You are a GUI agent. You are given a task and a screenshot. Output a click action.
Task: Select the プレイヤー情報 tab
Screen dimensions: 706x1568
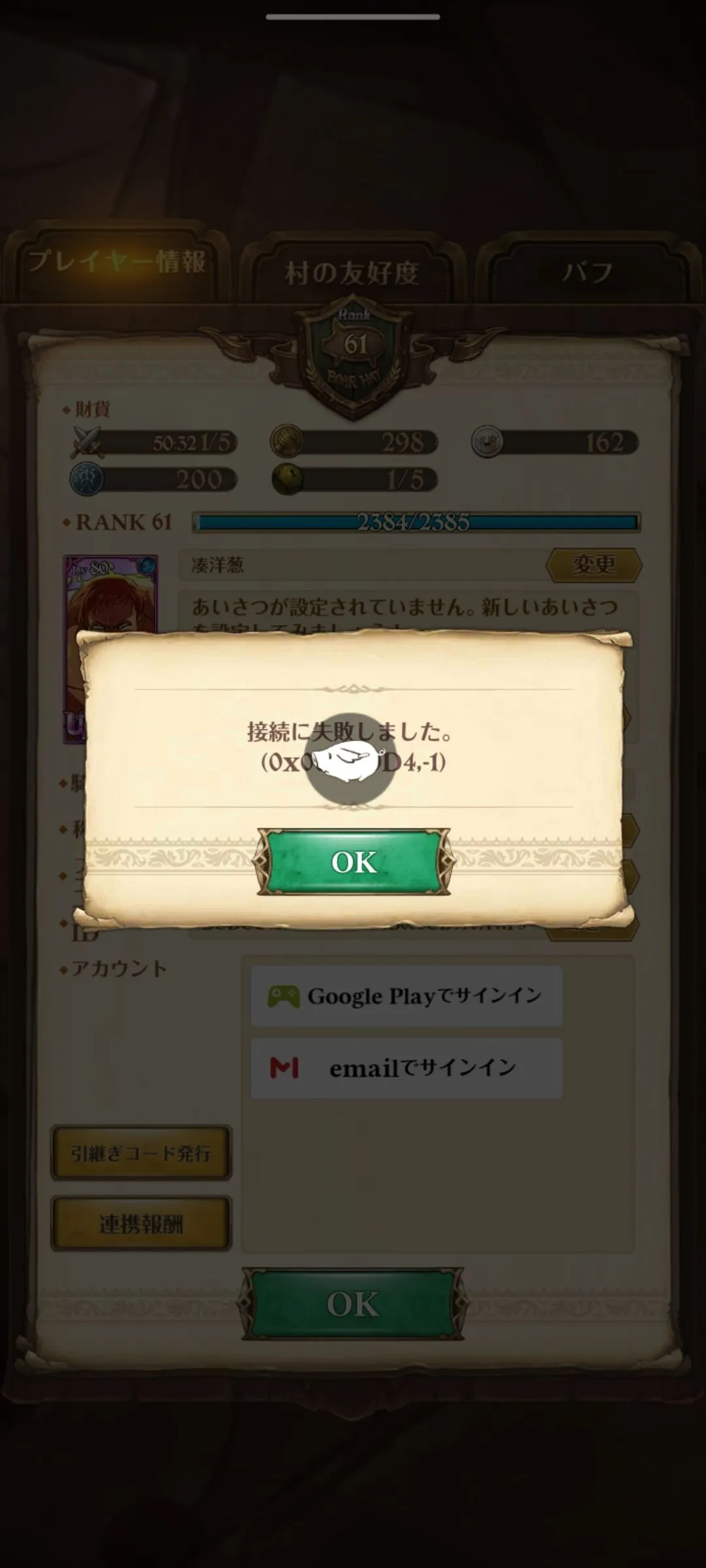click(116, 263)
